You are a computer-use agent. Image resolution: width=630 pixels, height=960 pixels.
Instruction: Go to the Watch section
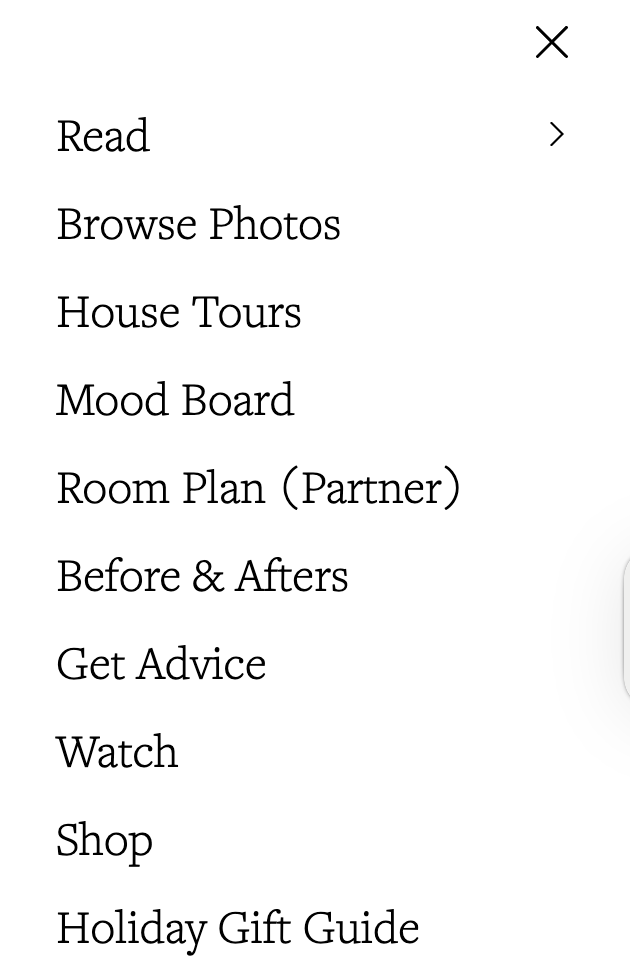[117, 752]
